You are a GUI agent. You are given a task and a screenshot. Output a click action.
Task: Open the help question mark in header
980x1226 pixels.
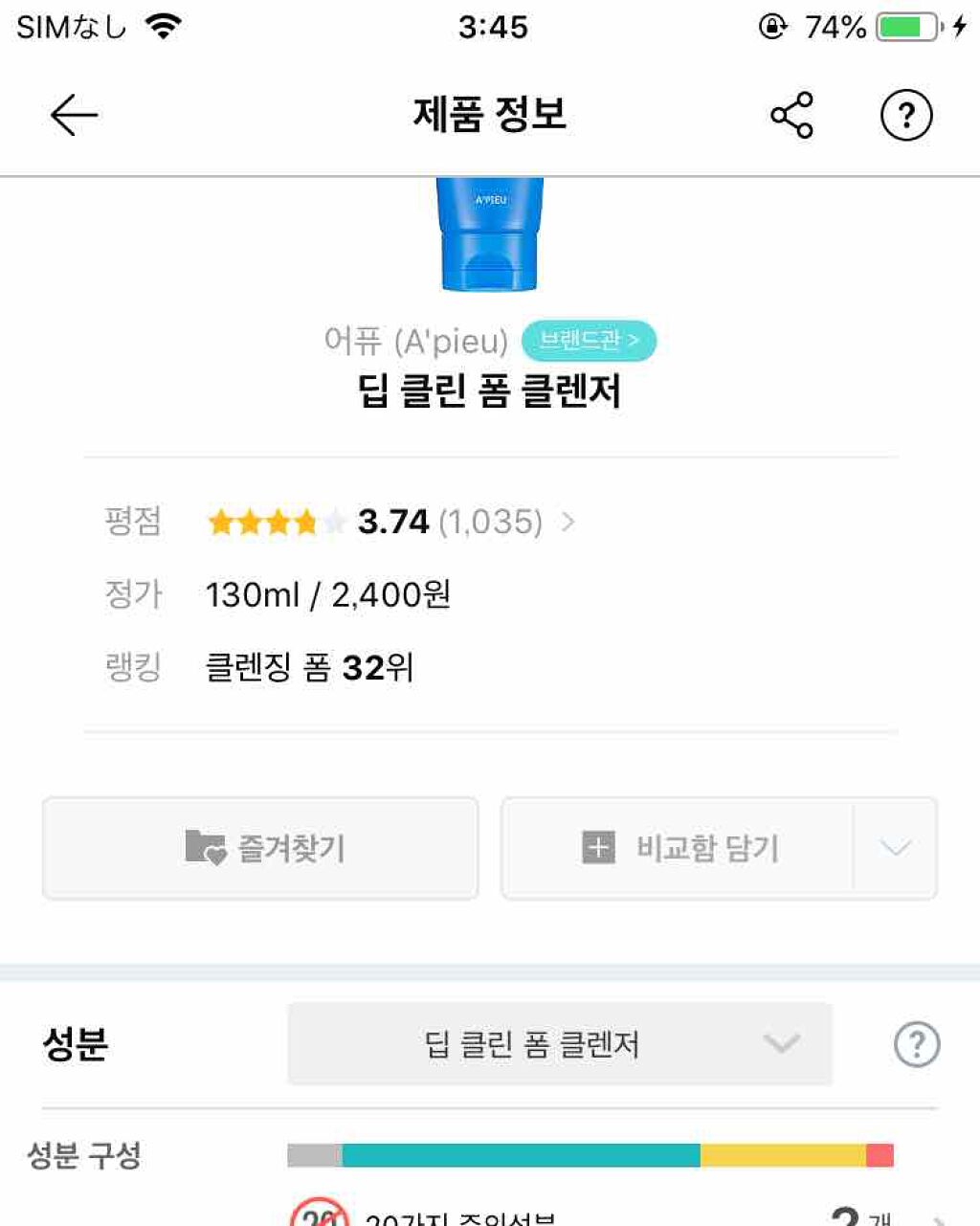click(x=905, y=116)
